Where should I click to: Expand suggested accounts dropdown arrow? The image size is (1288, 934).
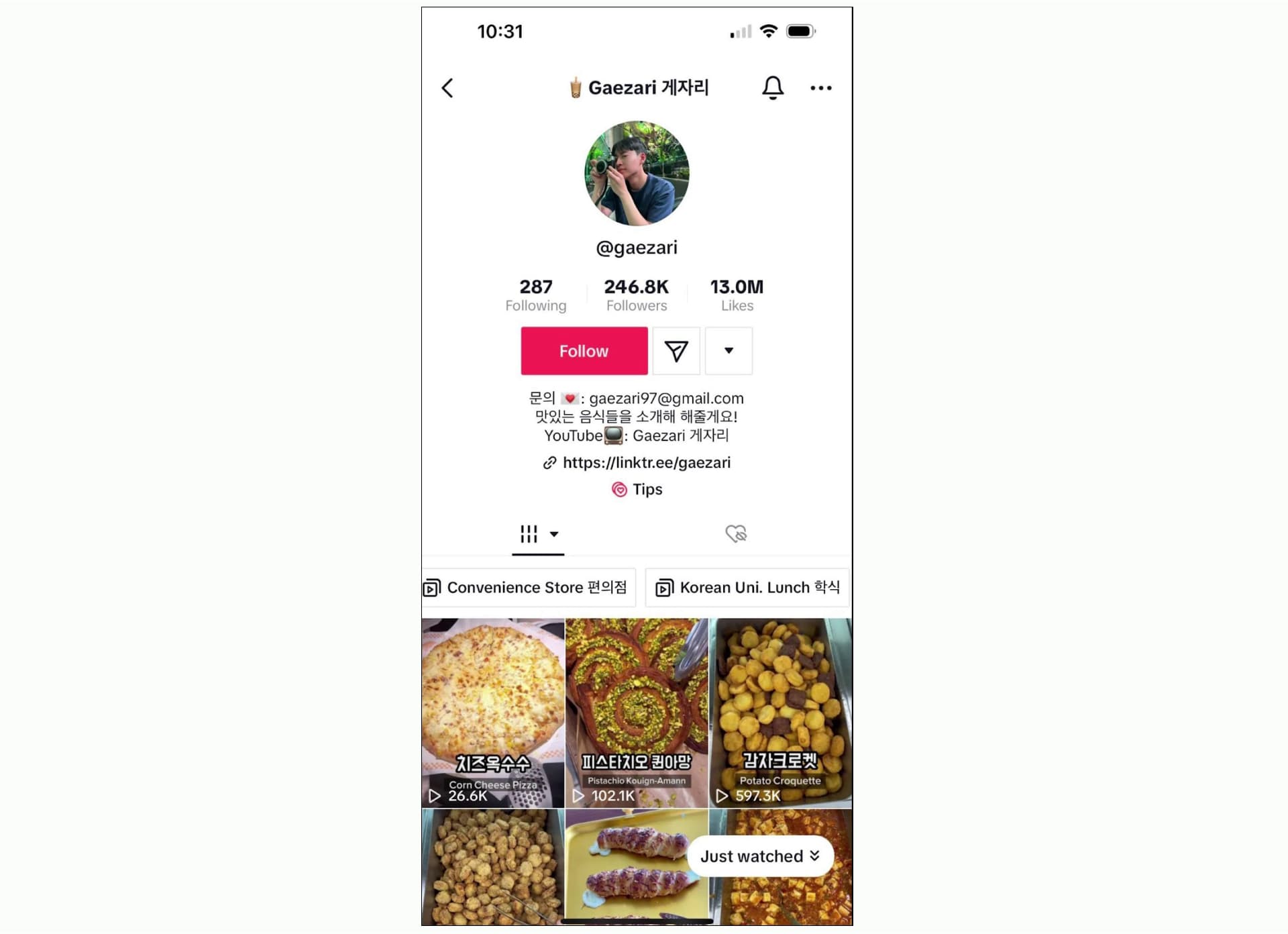coord(729,351)
